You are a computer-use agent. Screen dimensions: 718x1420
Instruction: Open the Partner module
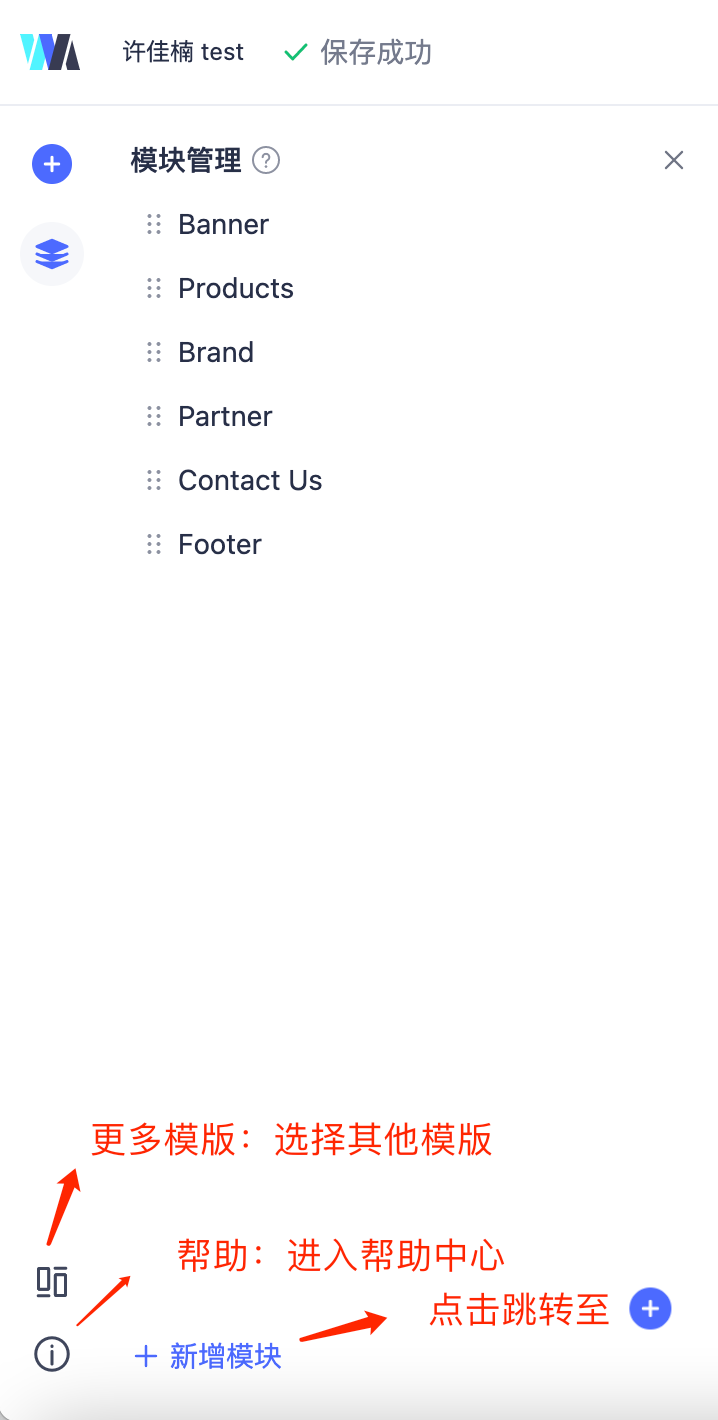click(x=225, y=416)
